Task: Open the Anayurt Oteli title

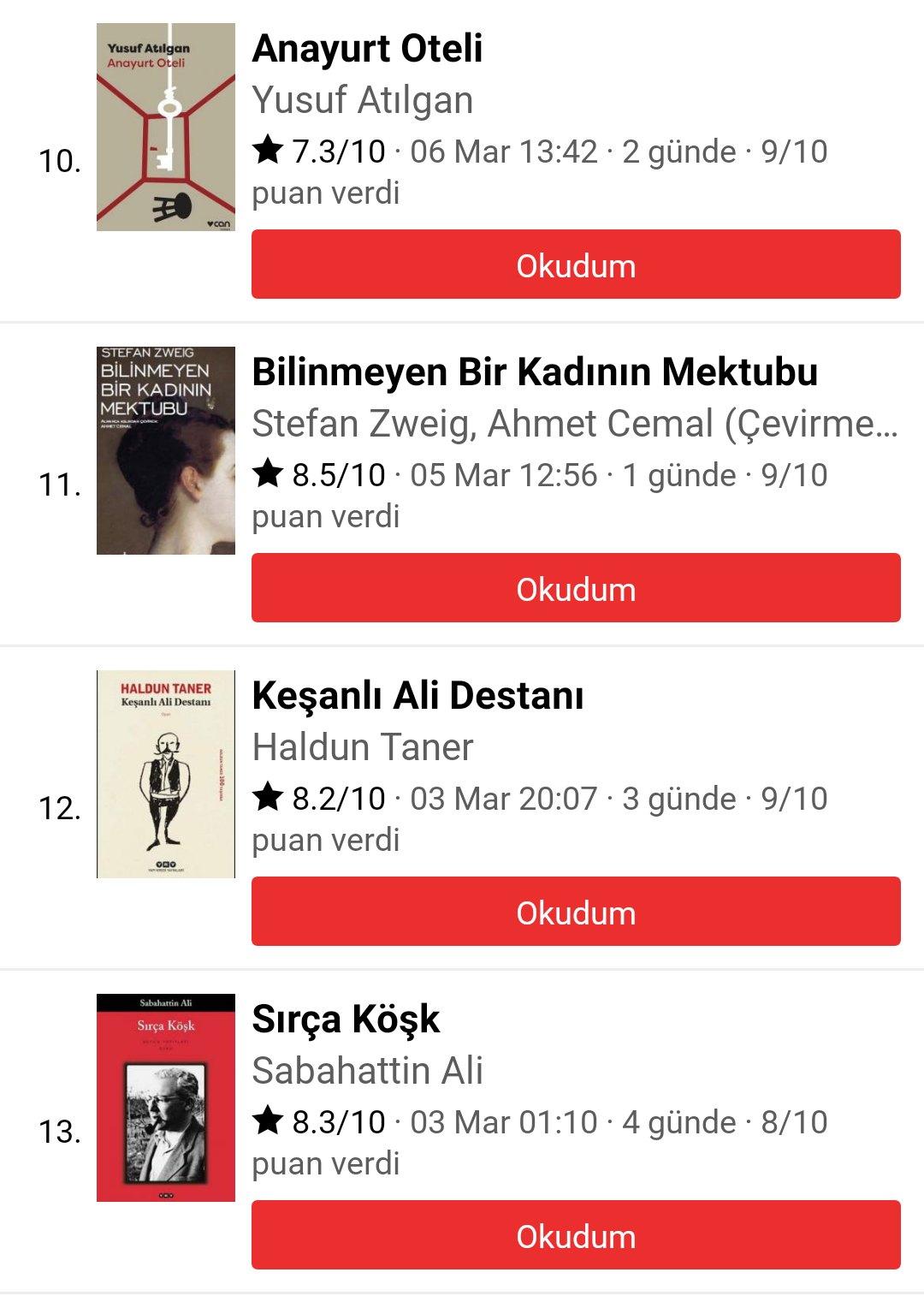Action: click(367, 48)
